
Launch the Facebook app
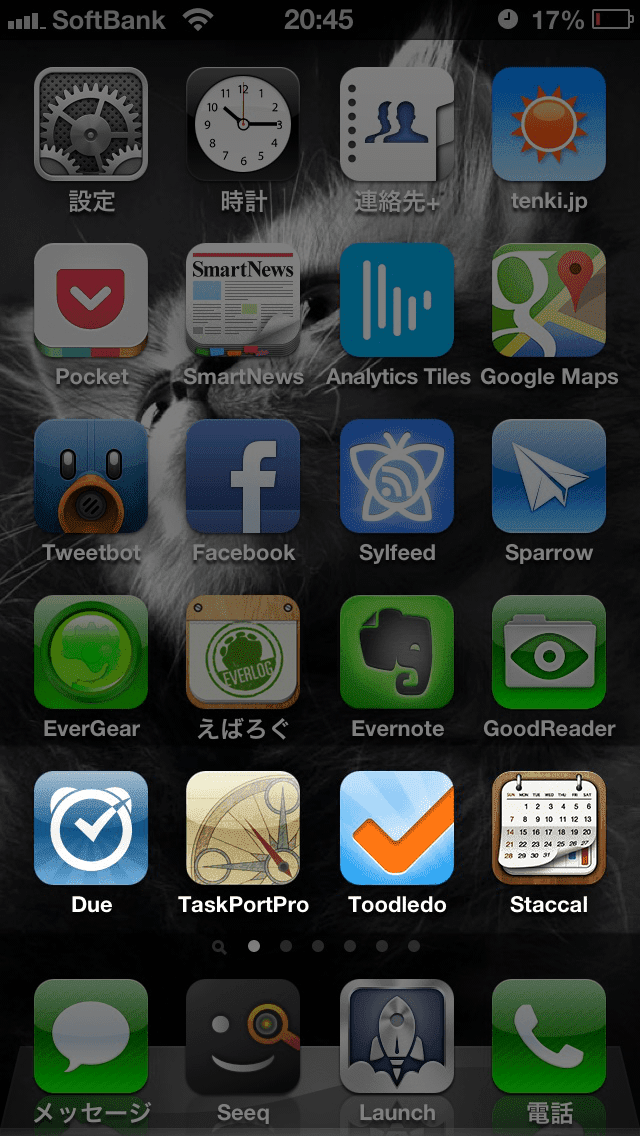243,476
